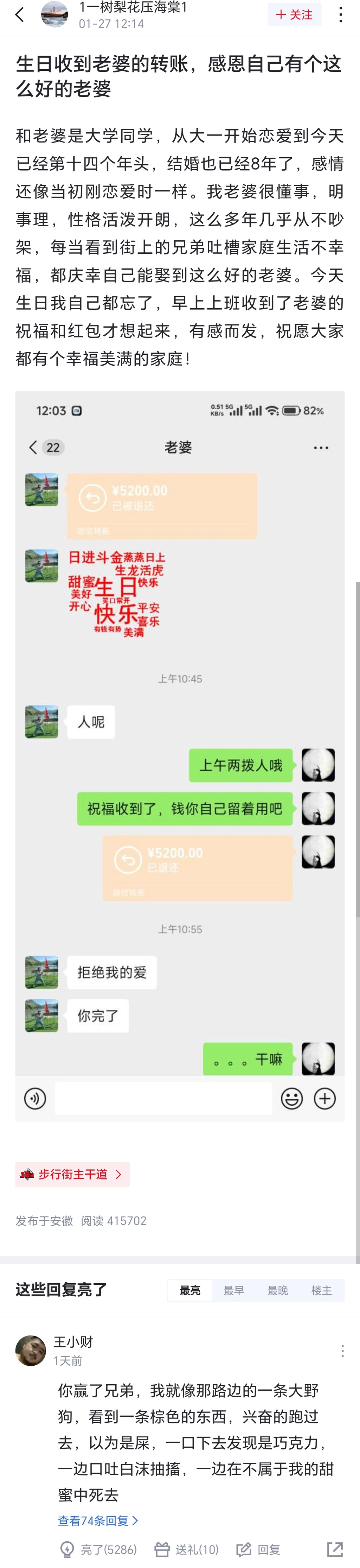Follow the post author with 关注
This screenshot has height=1568, width=360.
click(294, 15)
